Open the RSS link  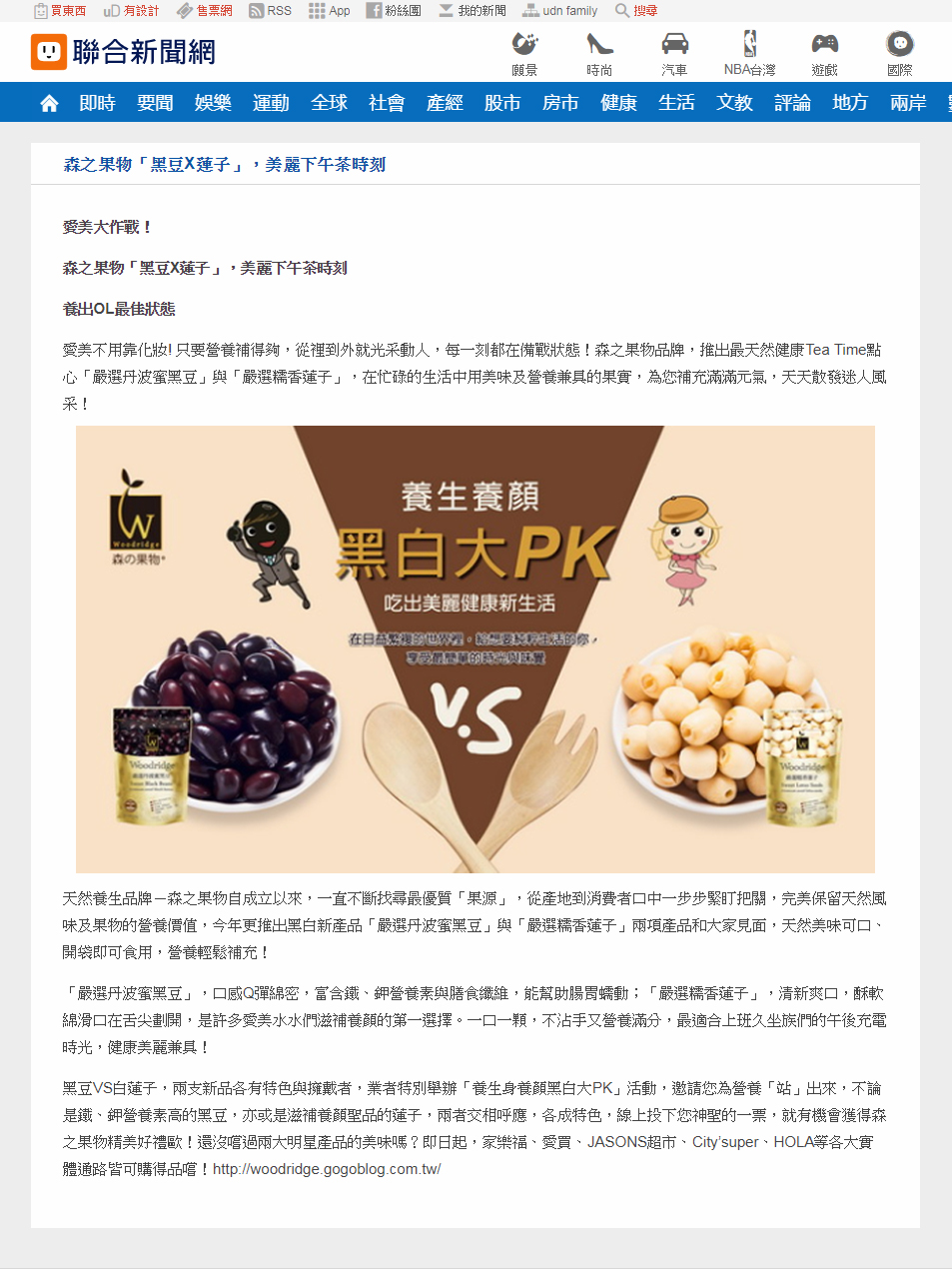(x=271, y=11)
